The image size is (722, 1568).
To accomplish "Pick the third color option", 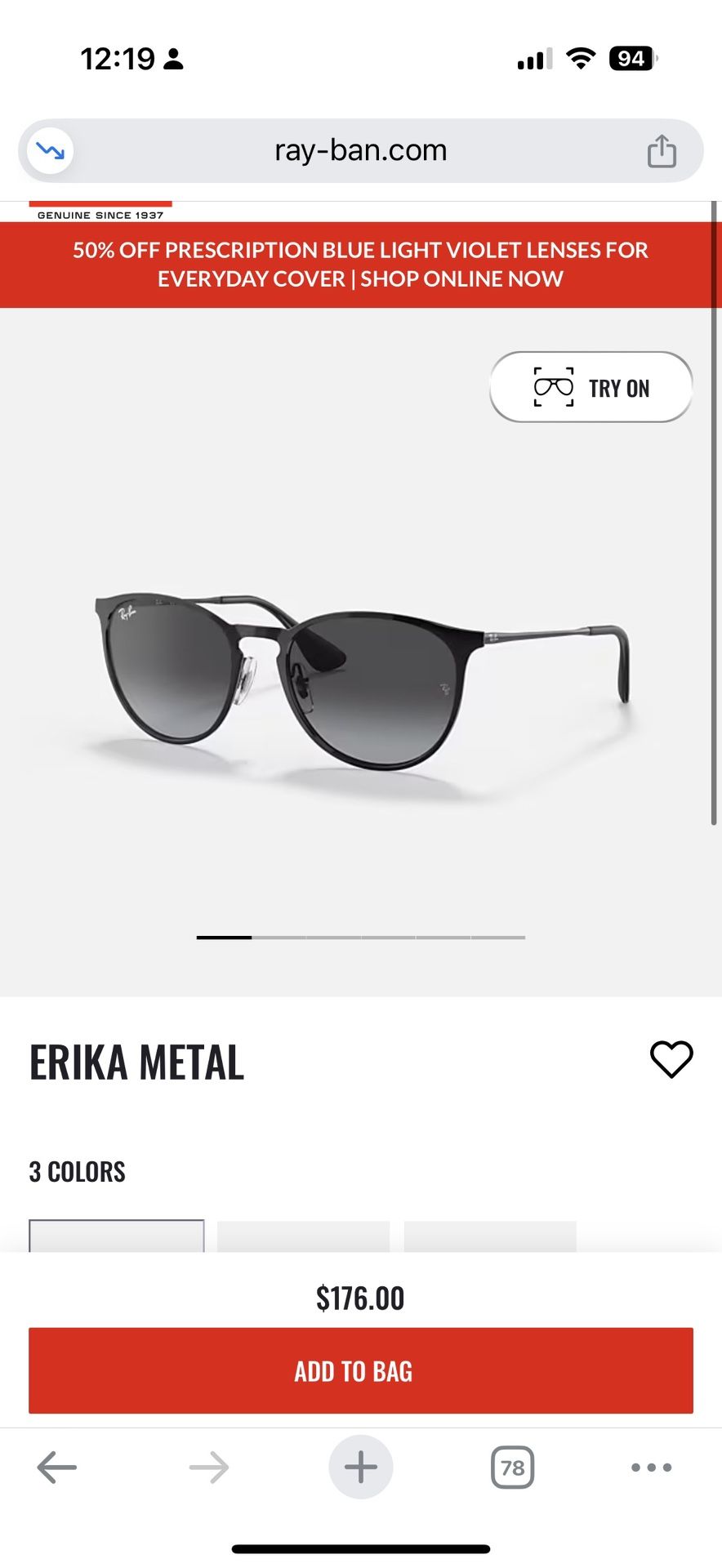I will tap(490, 1236).
